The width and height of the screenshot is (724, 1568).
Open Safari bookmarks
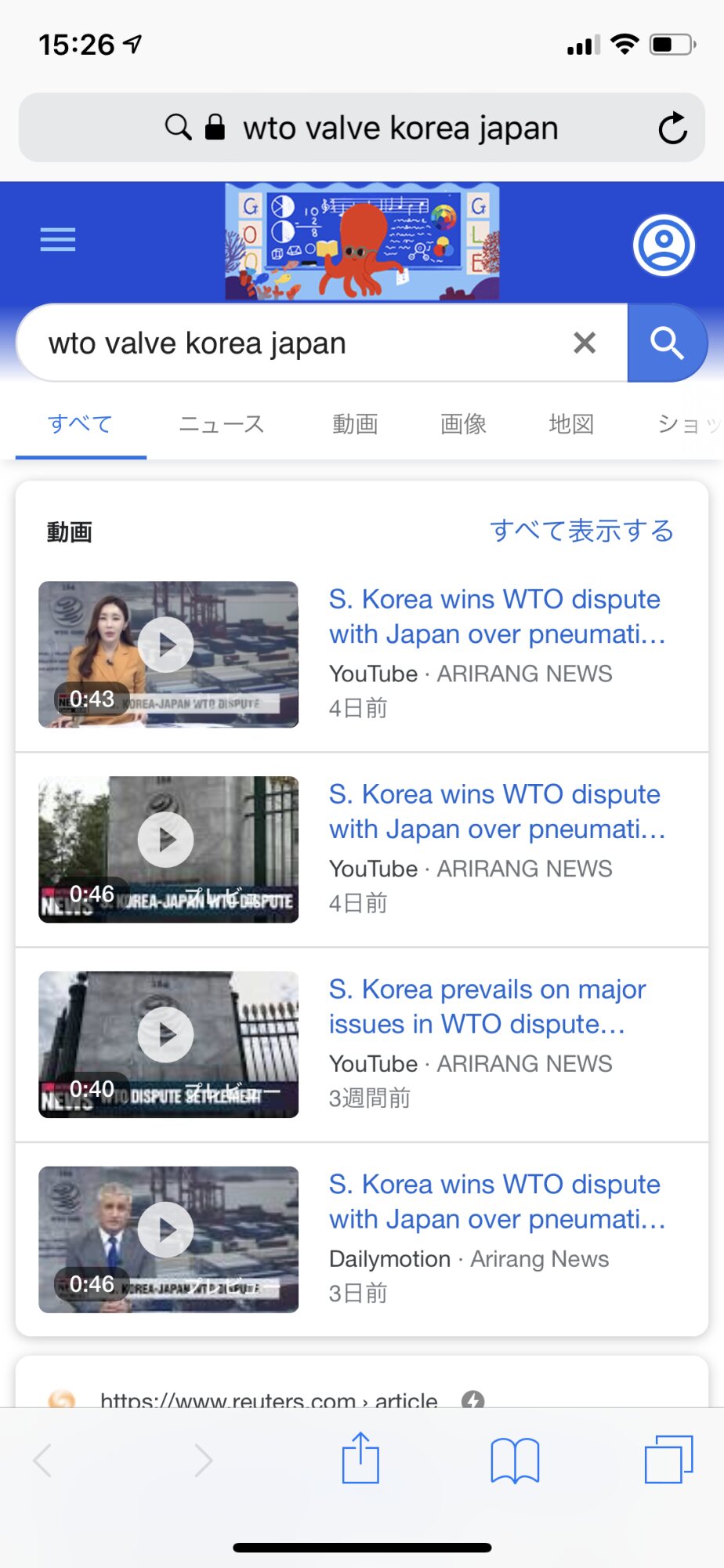515,1460
